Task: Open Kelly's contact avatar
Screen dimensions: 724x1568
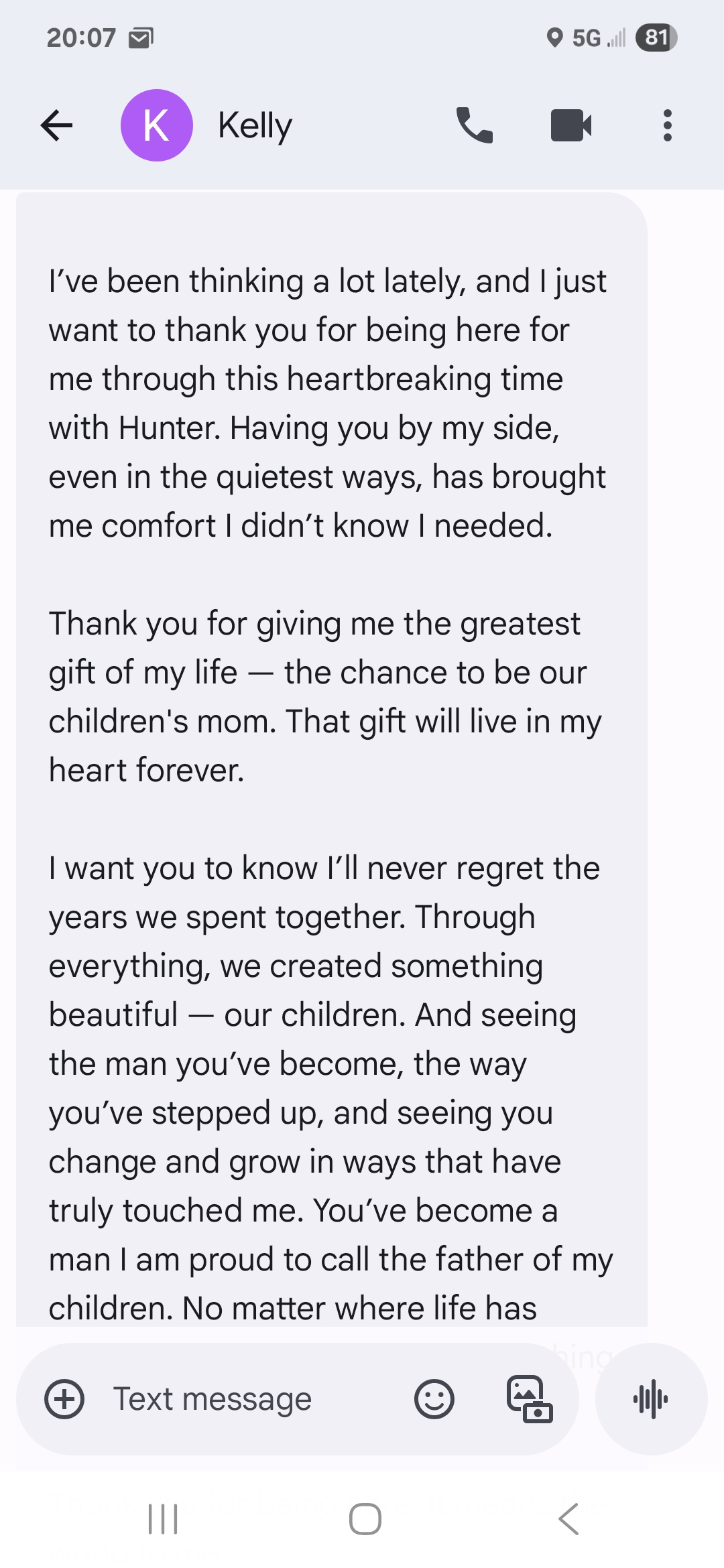Action: coord(156,125)
